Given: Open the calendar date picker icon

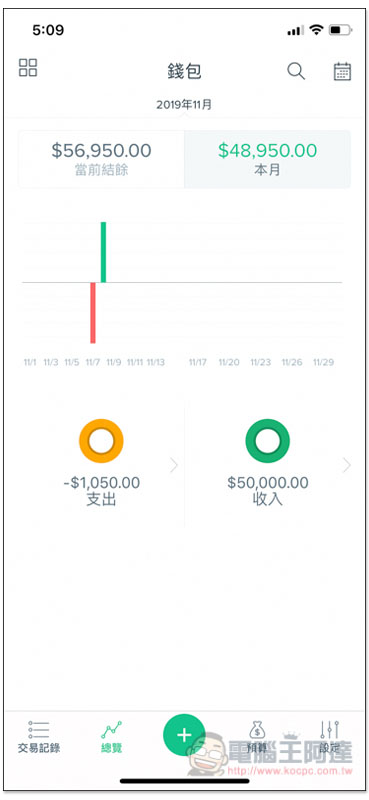Looking at the screenshot, I should pos(342,71).
